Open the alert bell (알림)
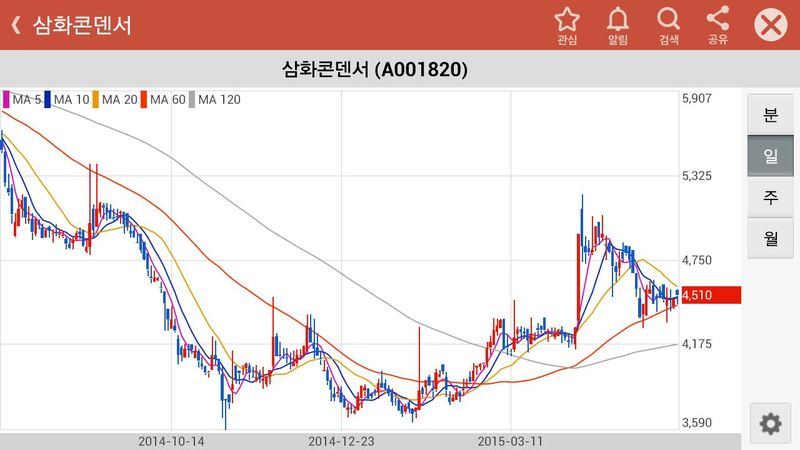Viewport: 800px width, 450px height. tap(618, 25)
